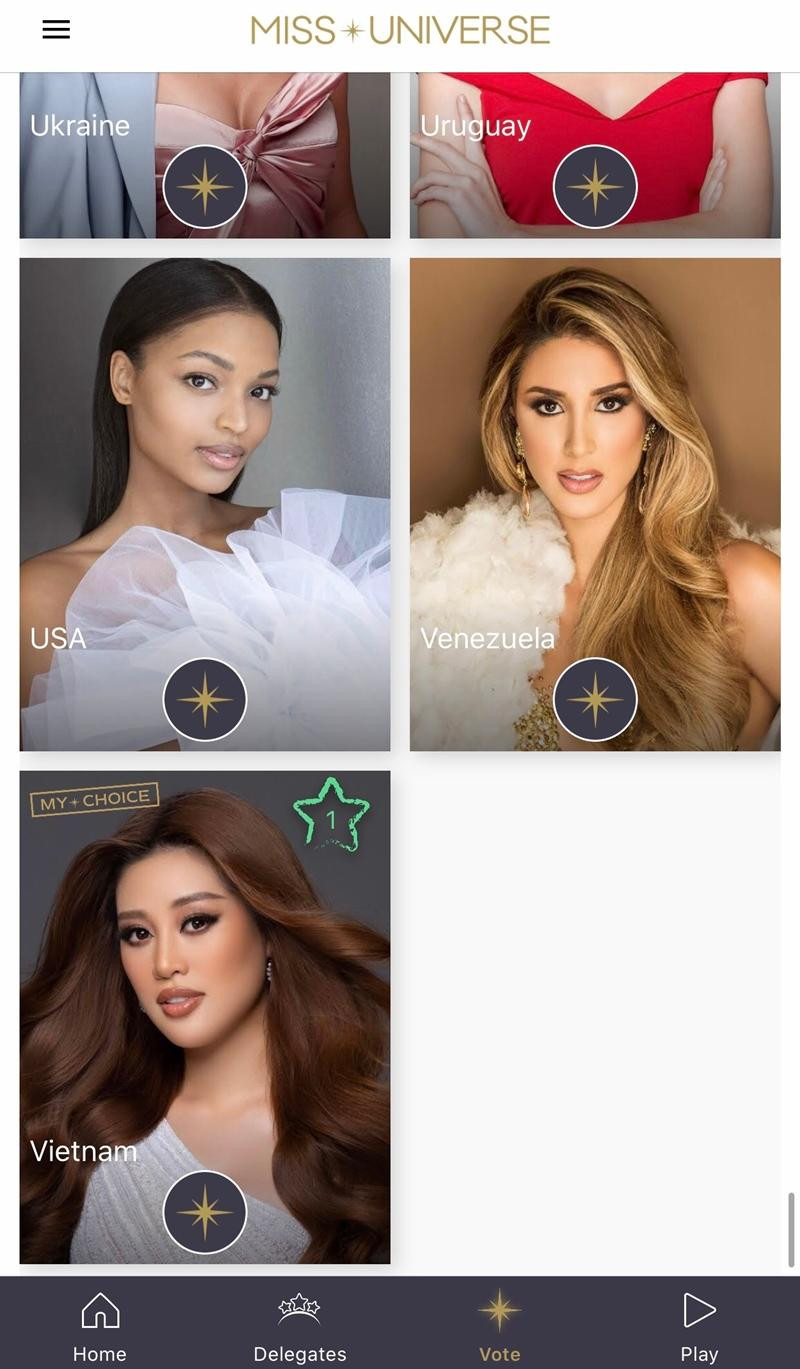The width and height of the screenshot is (800, 1369).
Task: Open the Vietnam delegate card
Action: point(205,980)
